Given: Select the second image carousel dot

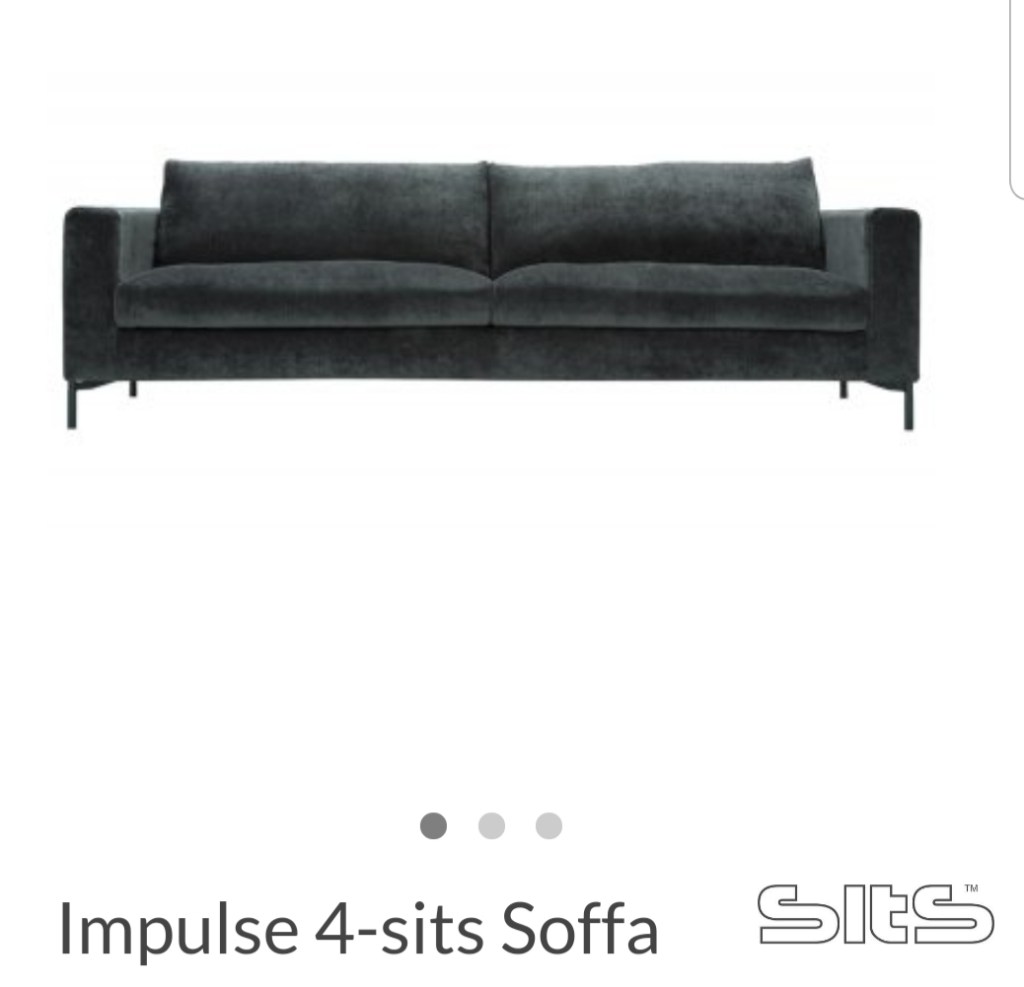Looking at the screenshot, I should click(491, 826).
